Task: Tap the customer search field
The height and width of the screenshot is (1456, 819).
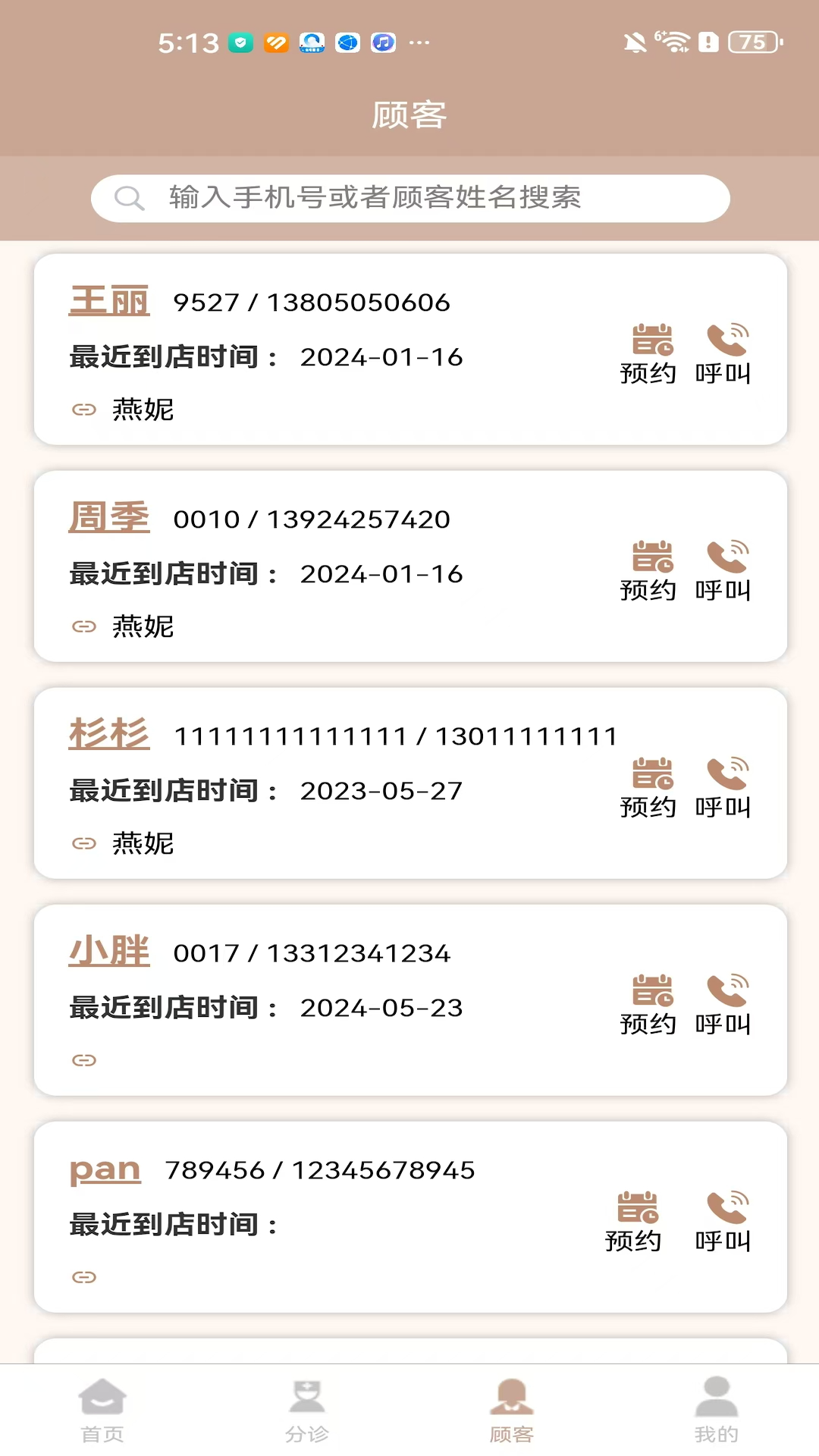Action: [409, 199]
